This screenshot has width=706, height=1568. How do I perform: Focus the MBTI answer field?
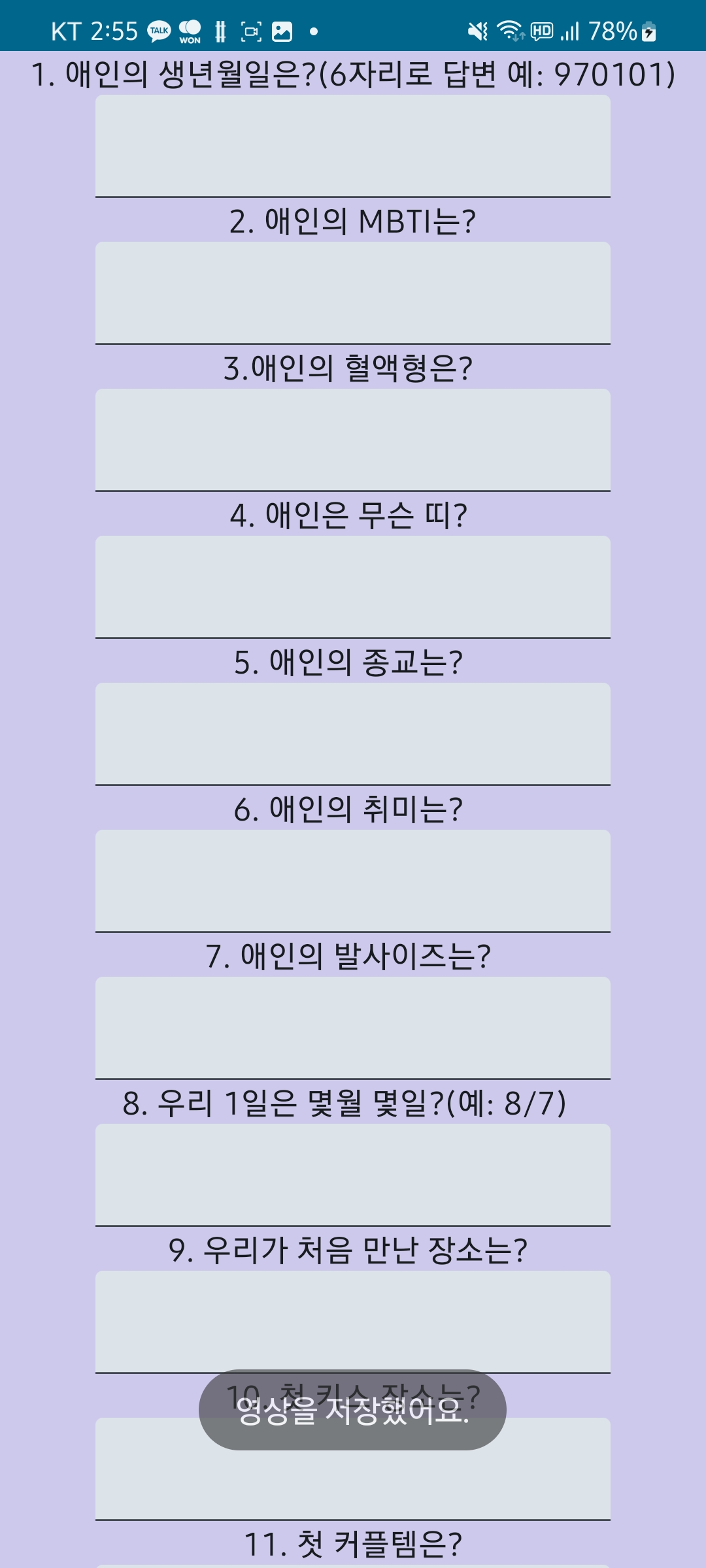[x=353, y=293]
